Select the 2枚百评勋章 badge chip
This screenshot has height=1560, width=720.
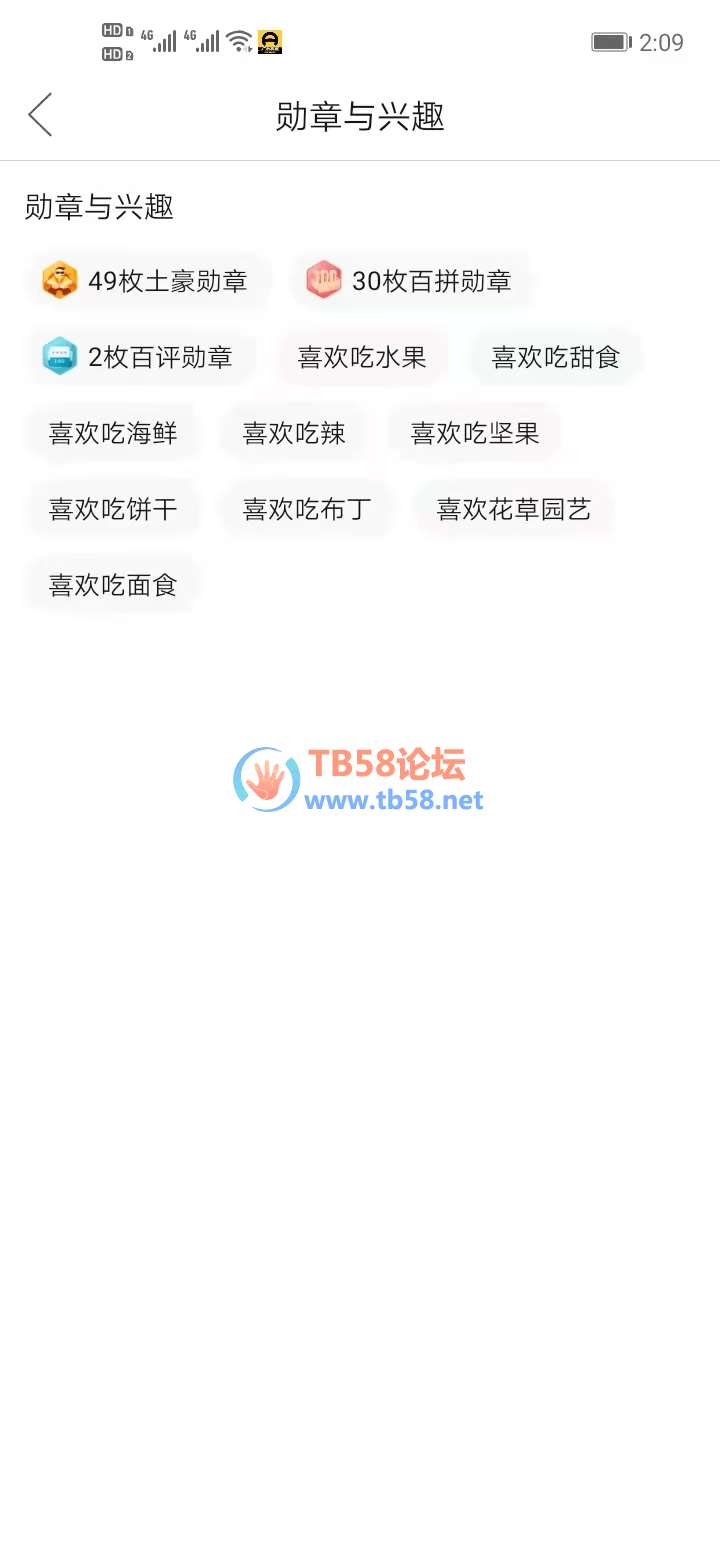[x=140, y=357]
